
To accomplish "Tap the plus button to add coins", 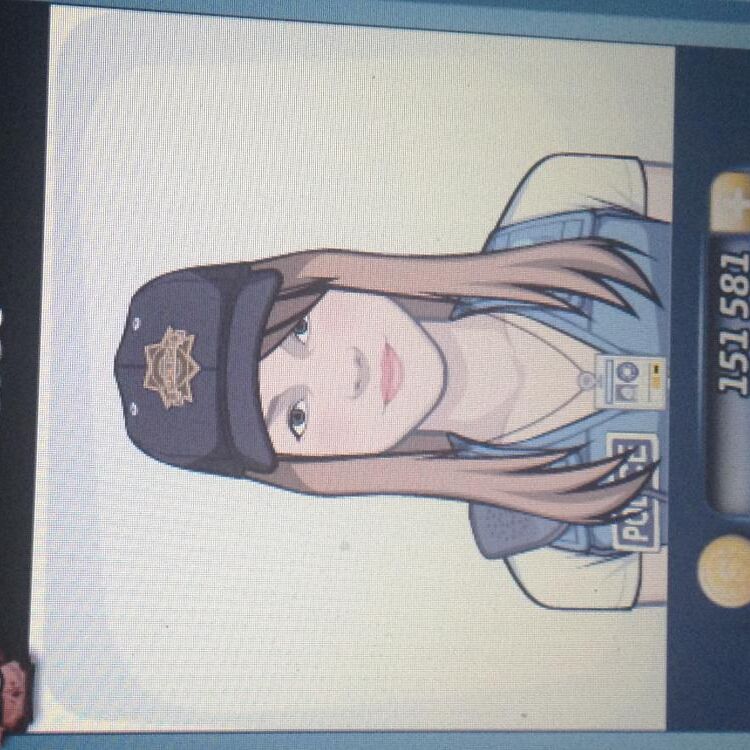I will 731,201.
